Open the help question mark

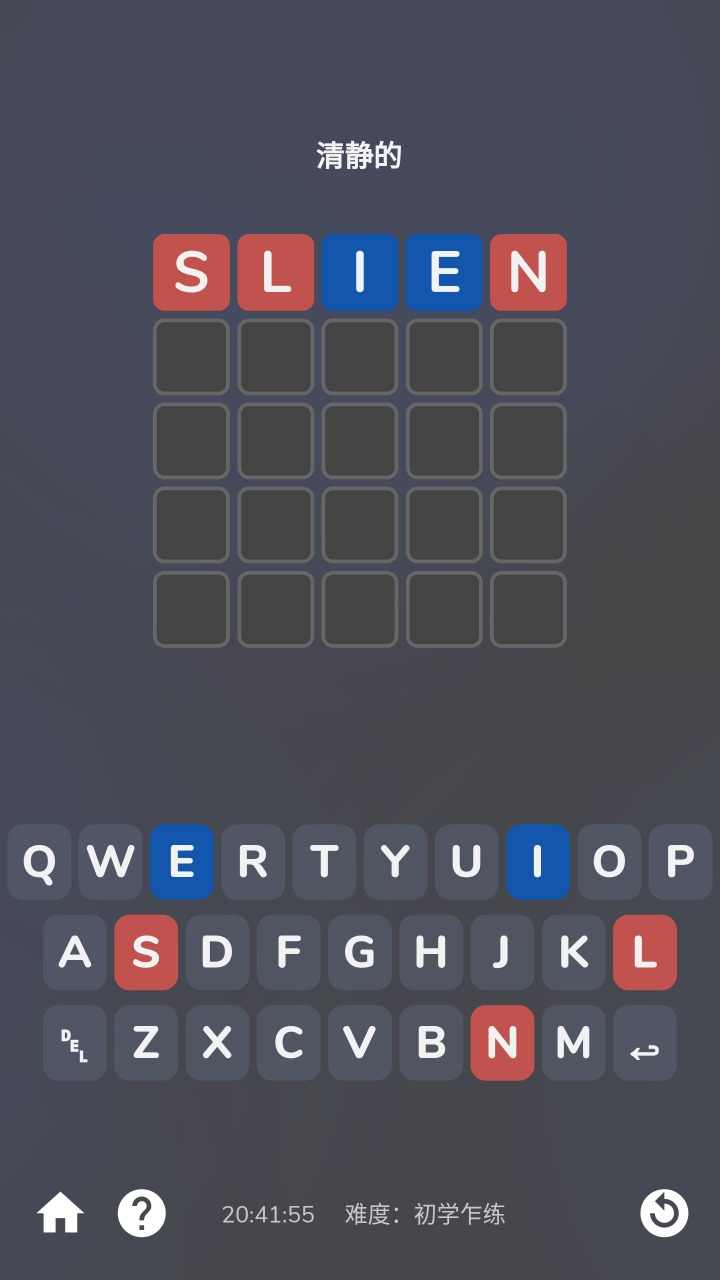click(142, 1214)
